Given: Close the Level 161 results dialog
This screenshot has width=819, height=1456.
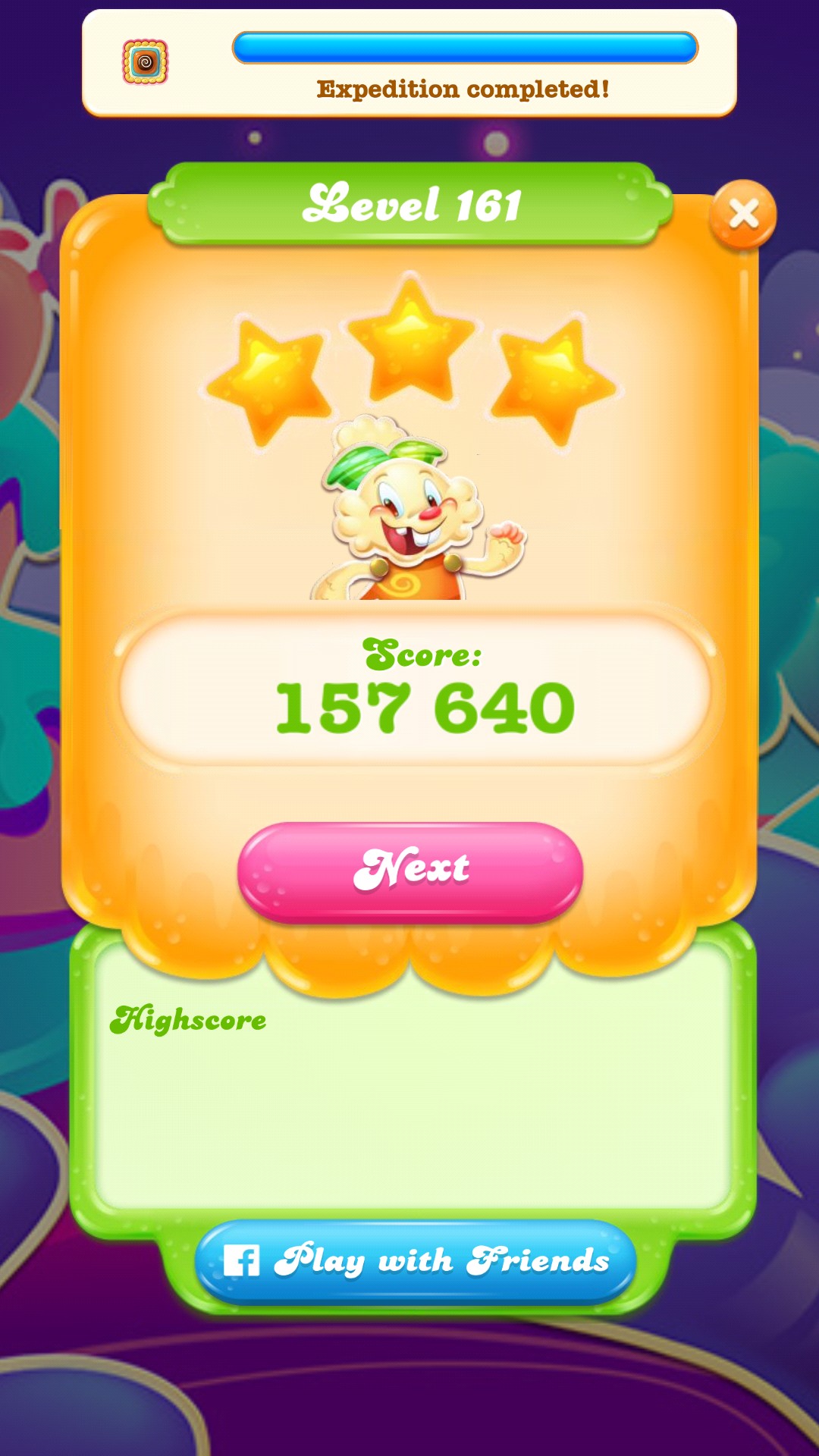Looking at the screenshot, I should [x=742, y=215].
